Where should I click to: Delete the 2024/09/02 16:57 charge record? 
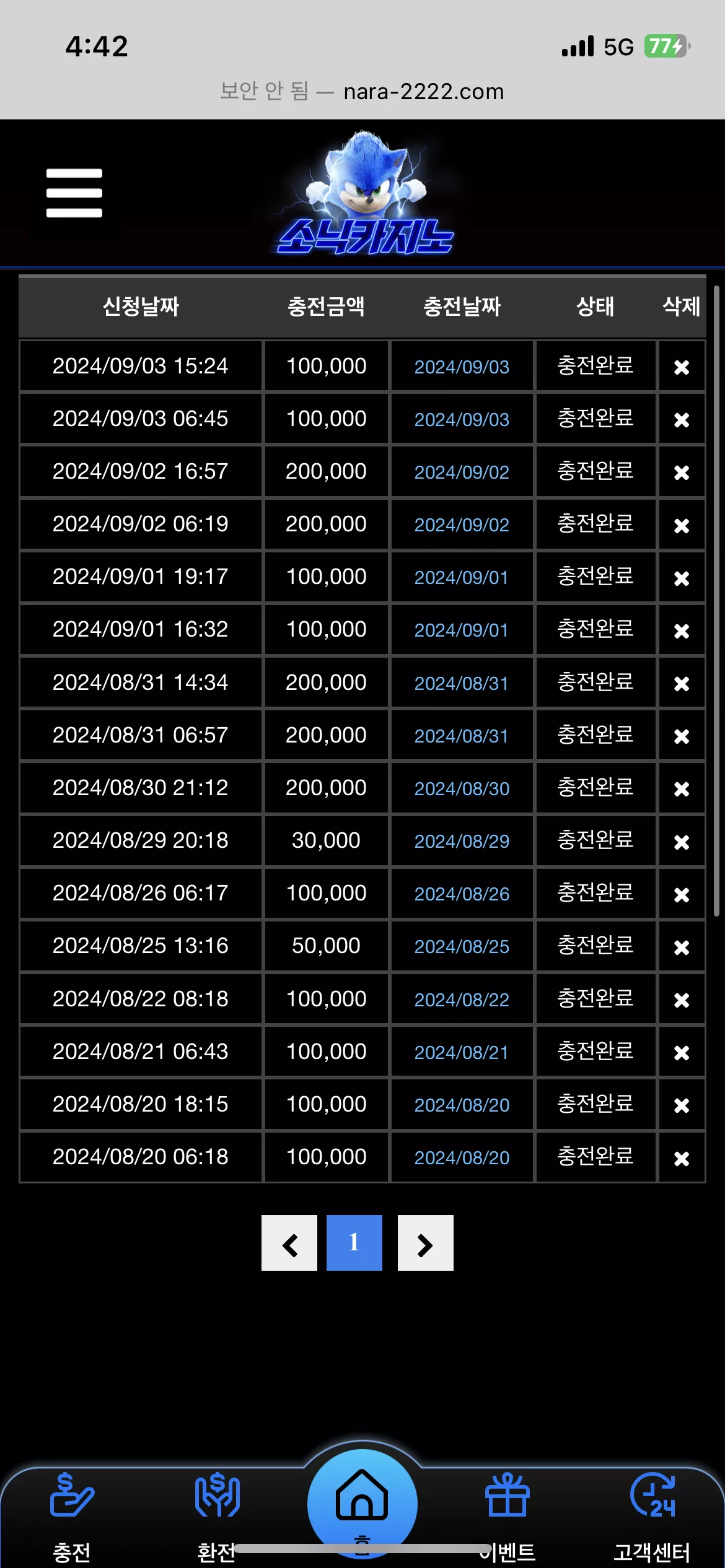[682, 473]
